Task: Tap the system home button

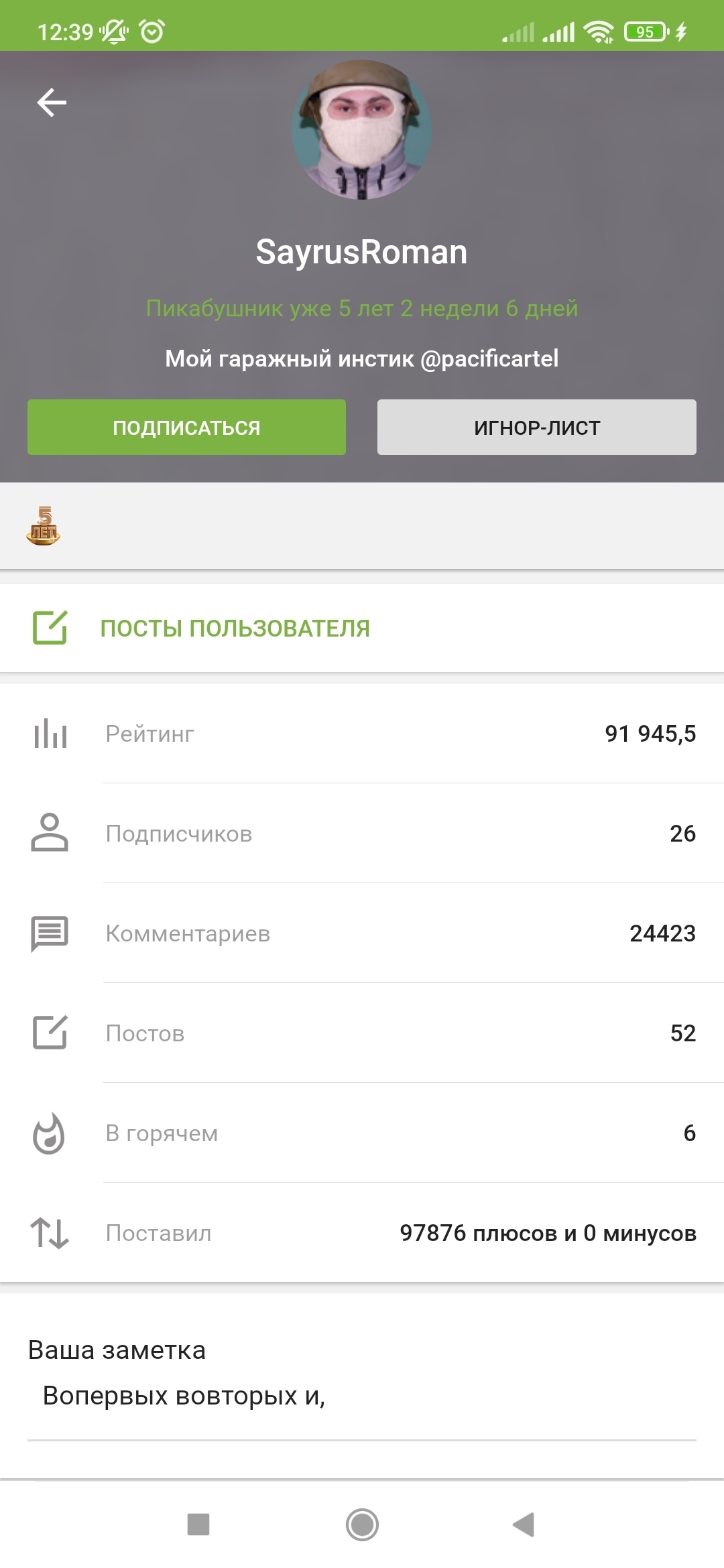Action: (x=362, y=1524)
